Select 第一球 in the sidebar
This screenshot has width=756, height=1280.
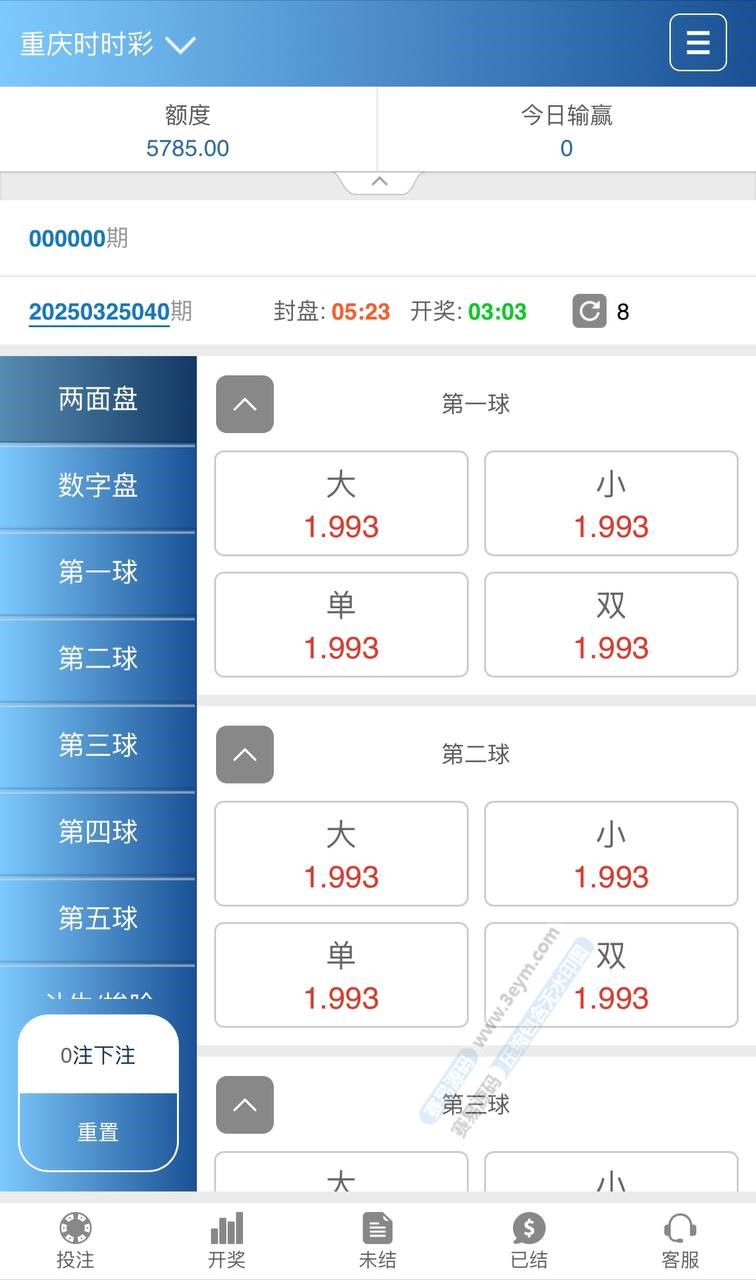pyautogui.click(x=98, y=572)
